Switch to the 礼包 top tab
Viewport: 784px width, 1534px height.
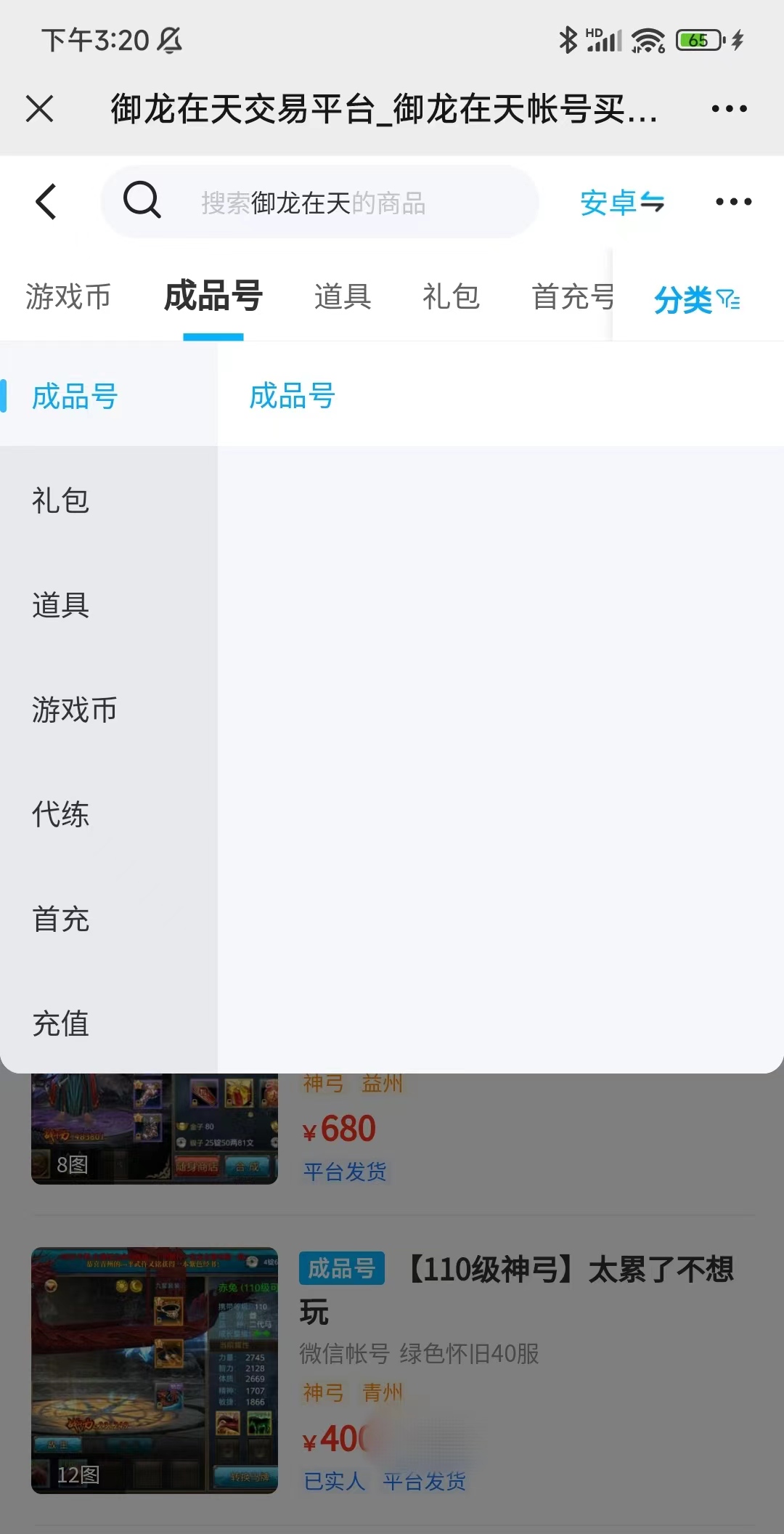[x=451, y=297]
